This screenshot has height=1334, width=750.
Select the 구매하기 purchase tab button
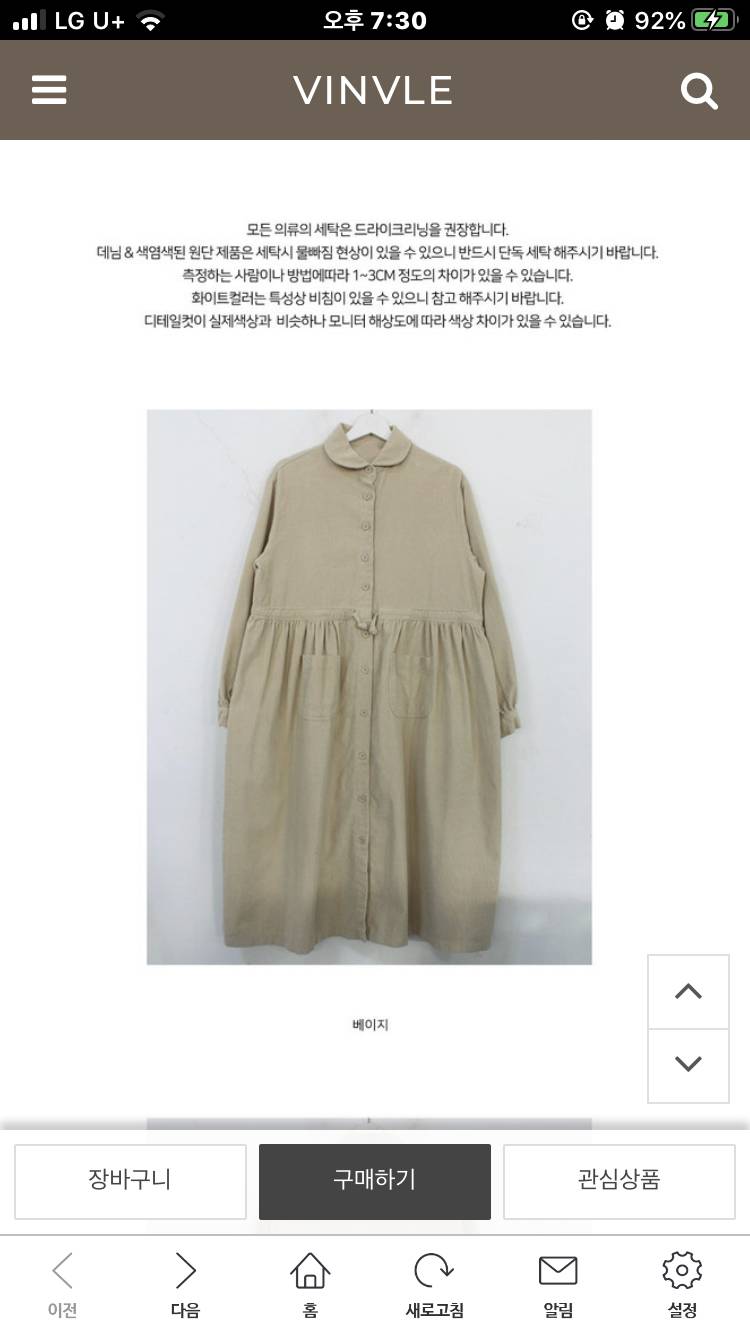[374, 1181]
